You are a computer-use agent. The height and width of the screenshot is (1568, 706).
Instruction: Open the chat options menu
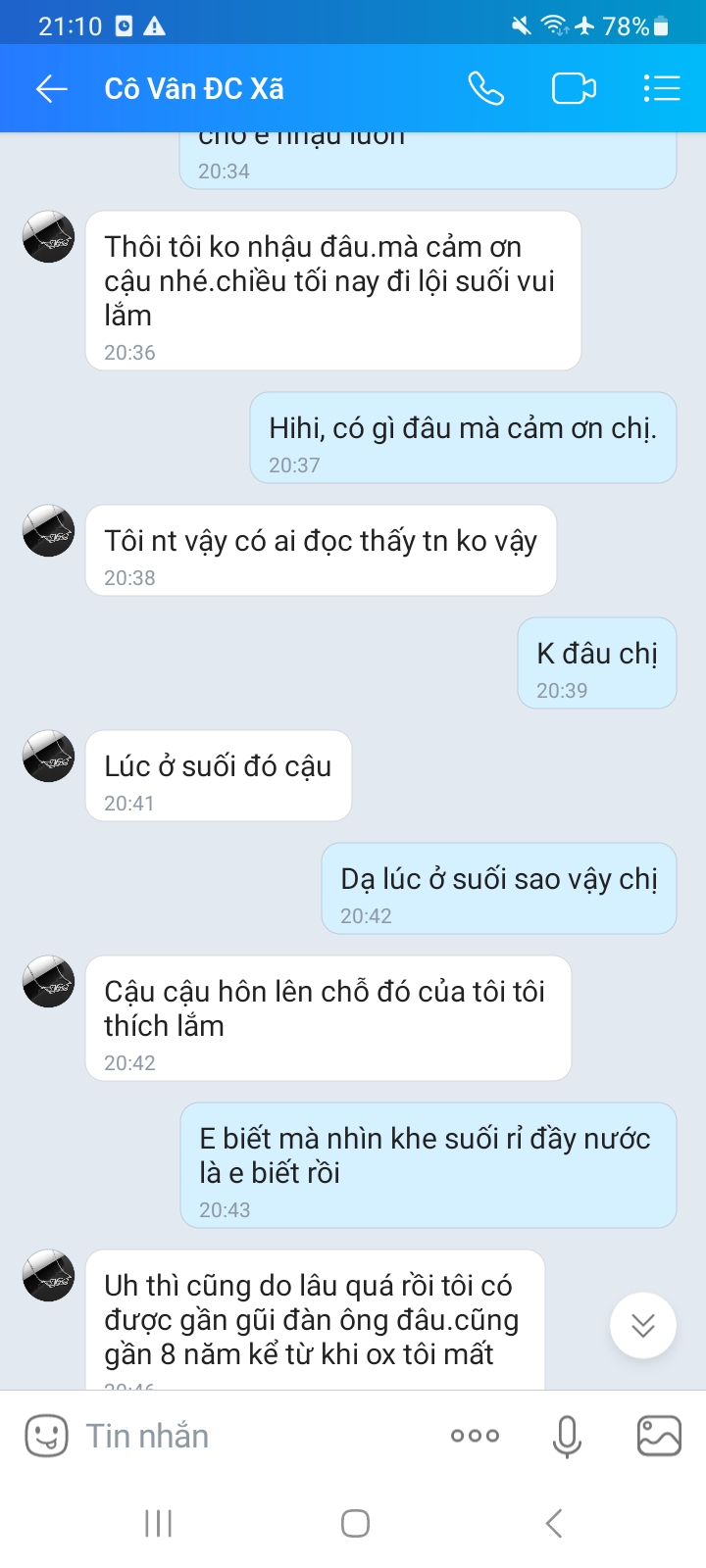662,89
